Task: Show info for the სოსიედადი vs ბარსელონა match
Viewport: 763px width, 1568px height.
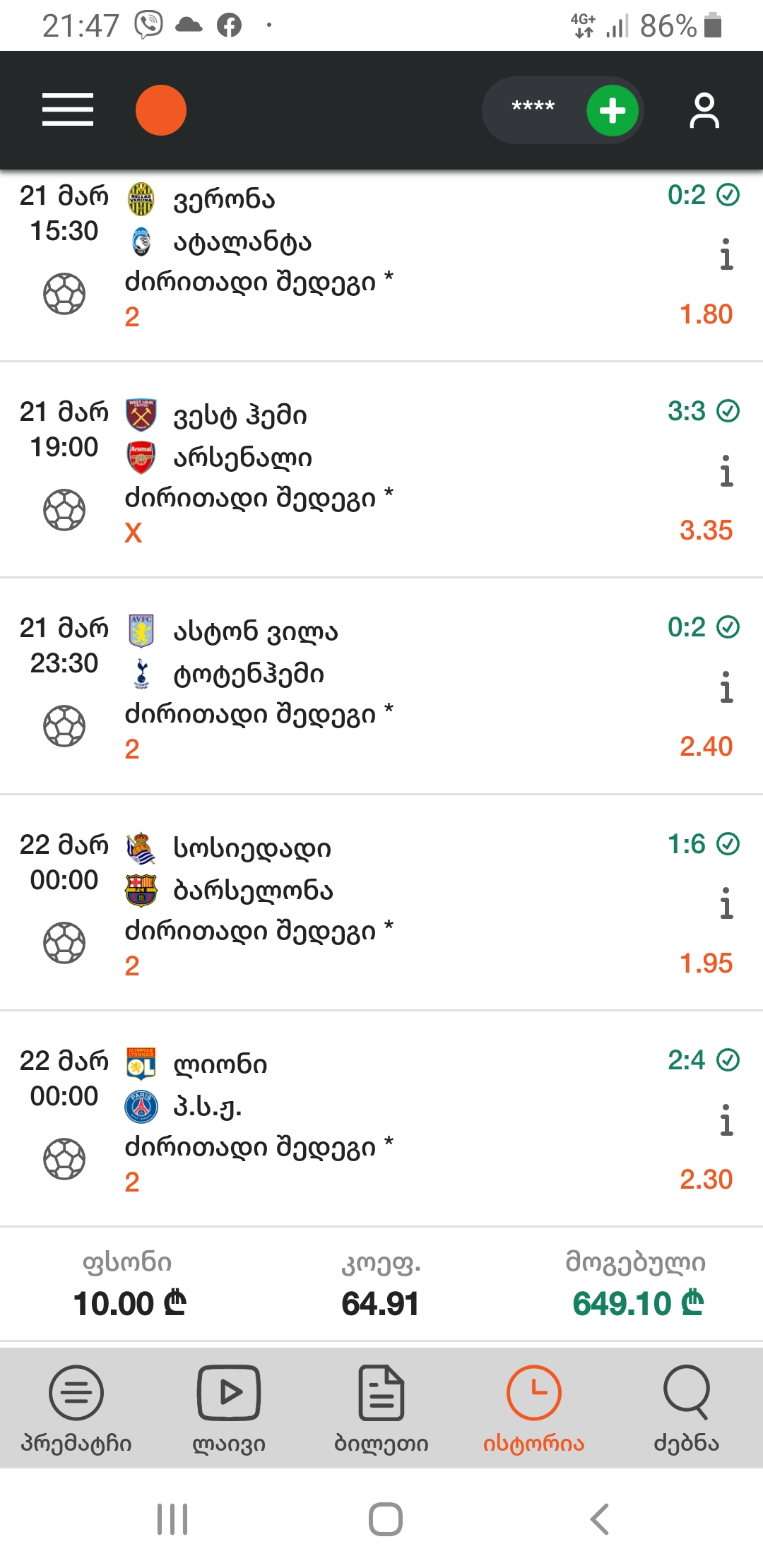Action: point(726,904)
